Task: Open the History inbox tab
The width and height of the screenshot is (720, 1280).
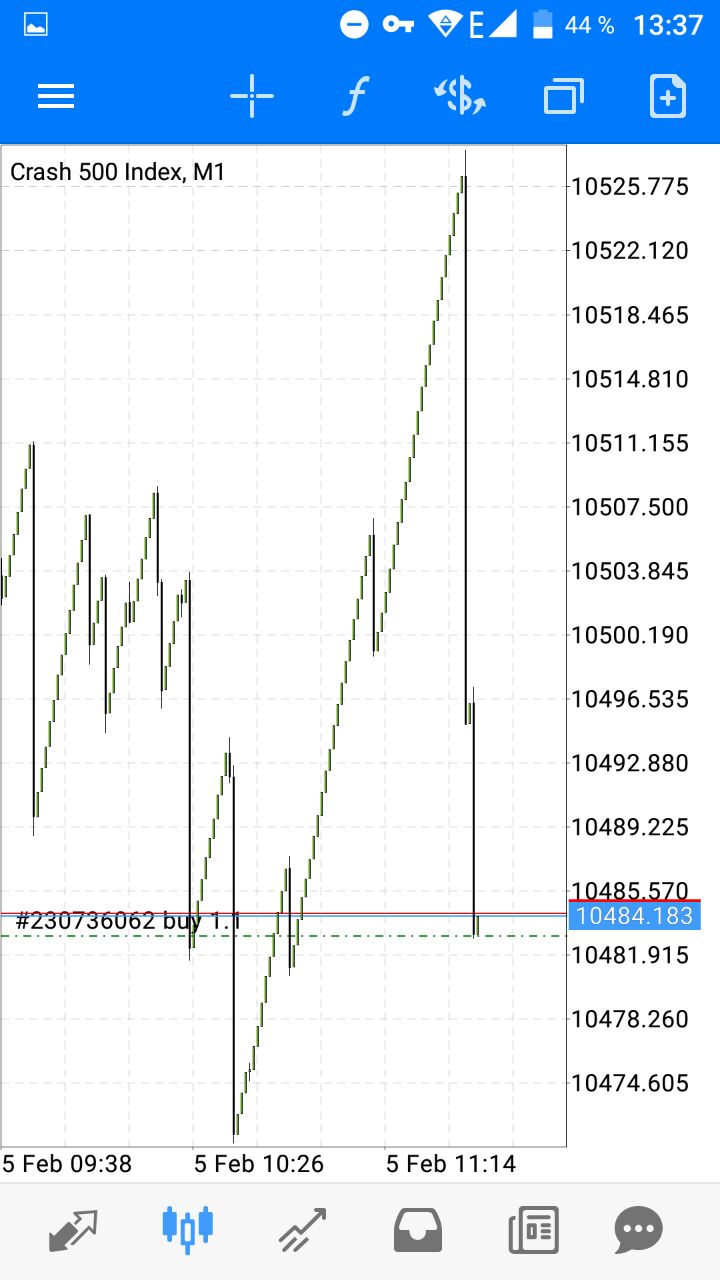Action: 418,1231
